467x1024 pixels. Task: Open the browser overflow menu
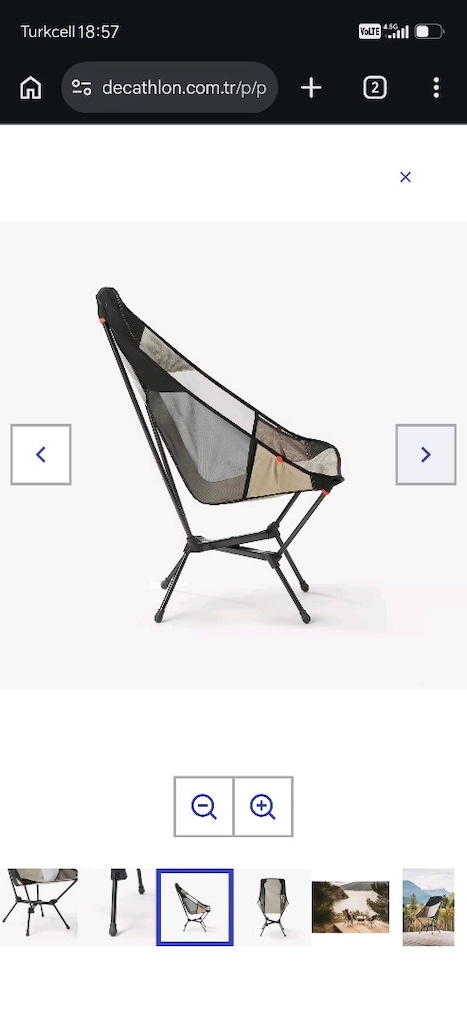[x=436, y=88]
